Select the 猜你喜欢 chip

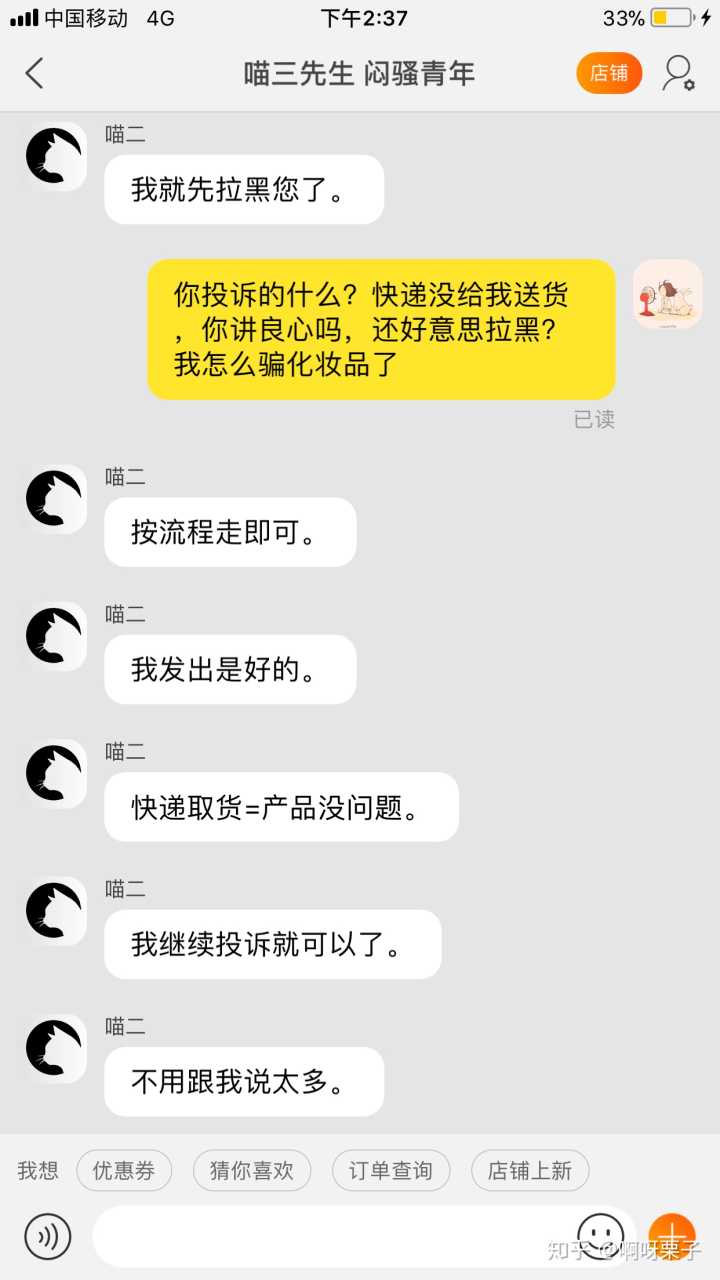(x=260, y=1170)
